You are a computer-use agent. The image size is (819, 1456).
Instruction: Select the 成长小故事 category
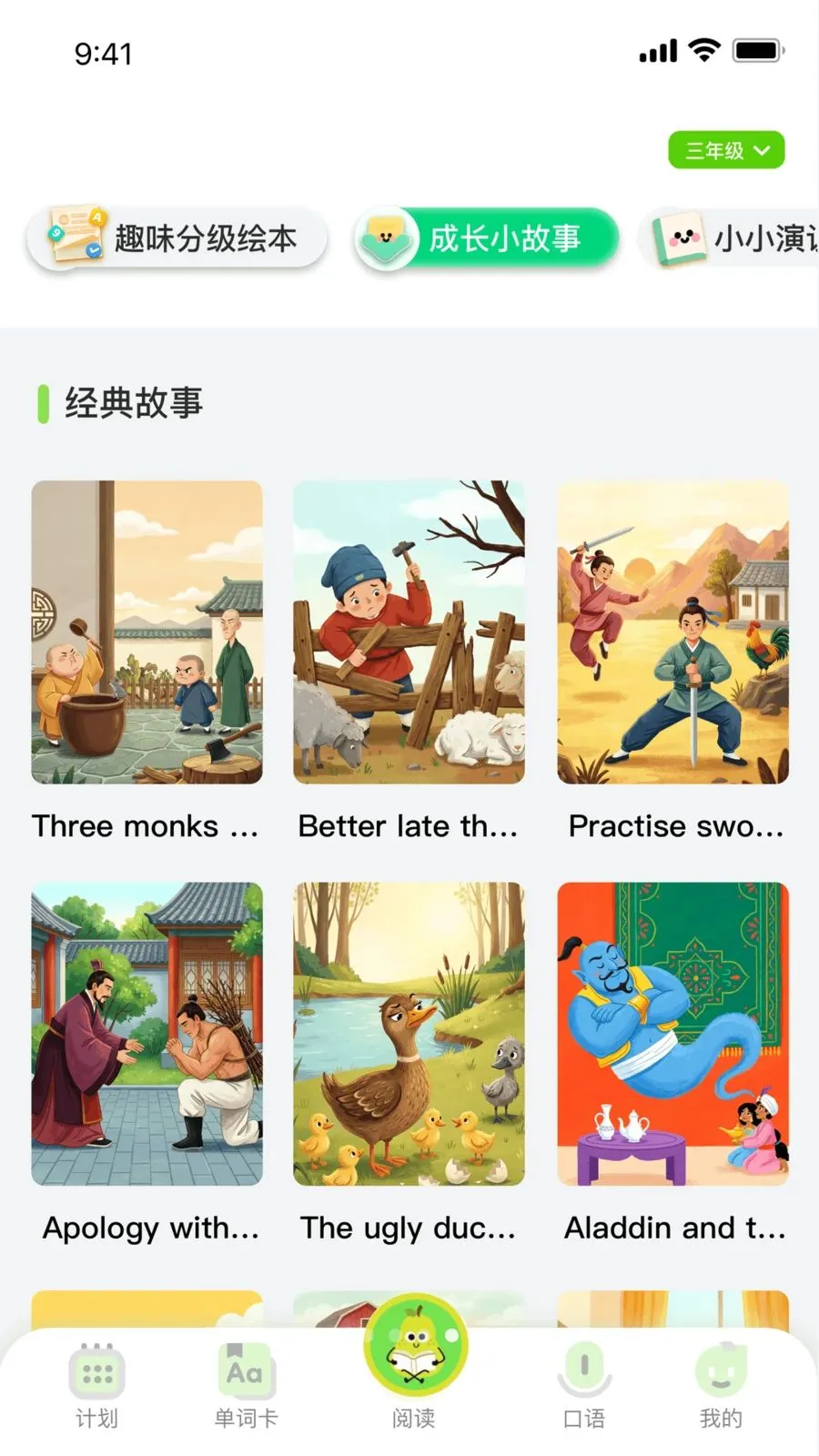click(x=487, y=238)
